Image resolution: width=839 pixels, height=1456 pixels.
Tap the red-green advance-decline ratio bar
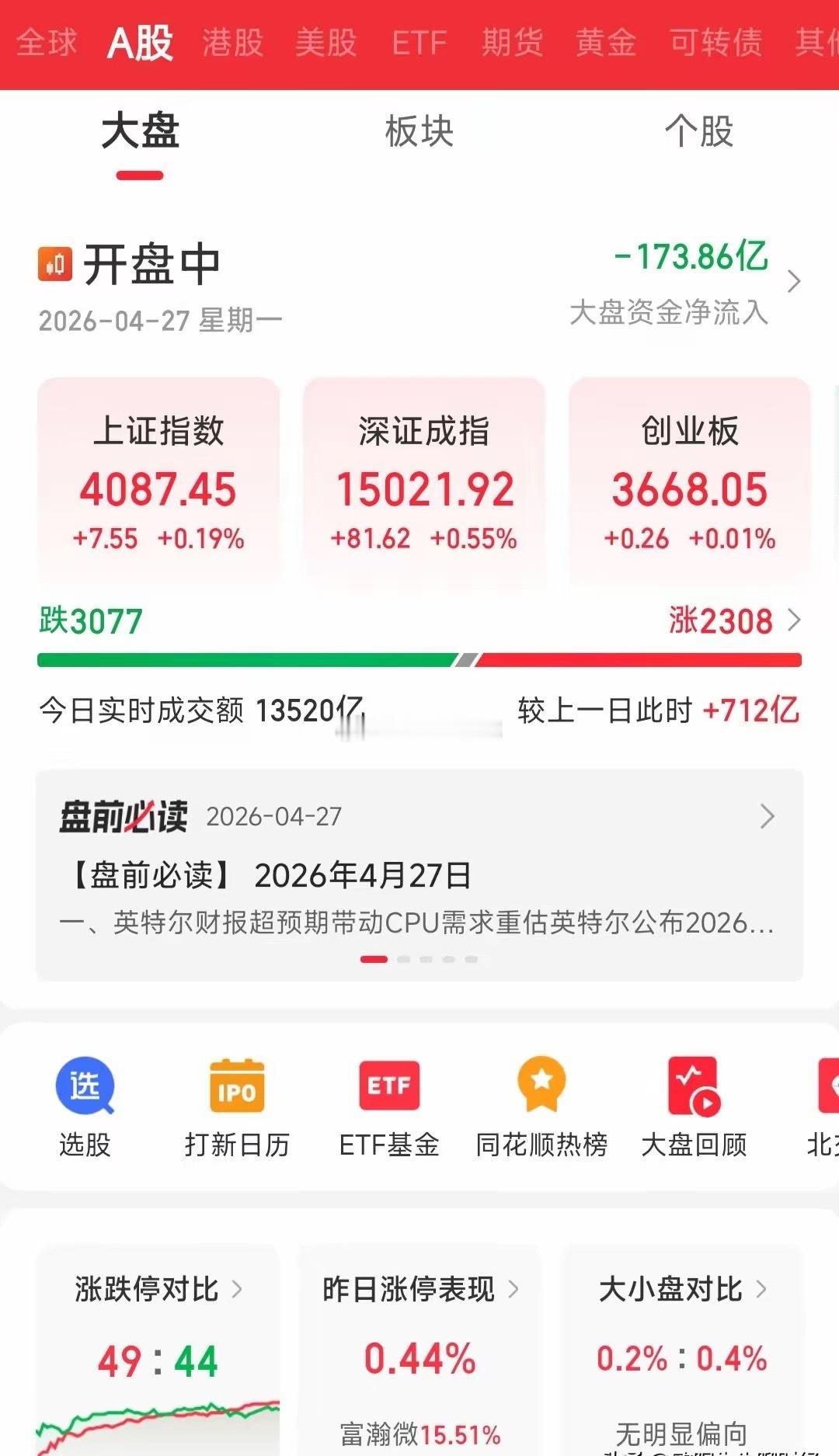(419, 659)
